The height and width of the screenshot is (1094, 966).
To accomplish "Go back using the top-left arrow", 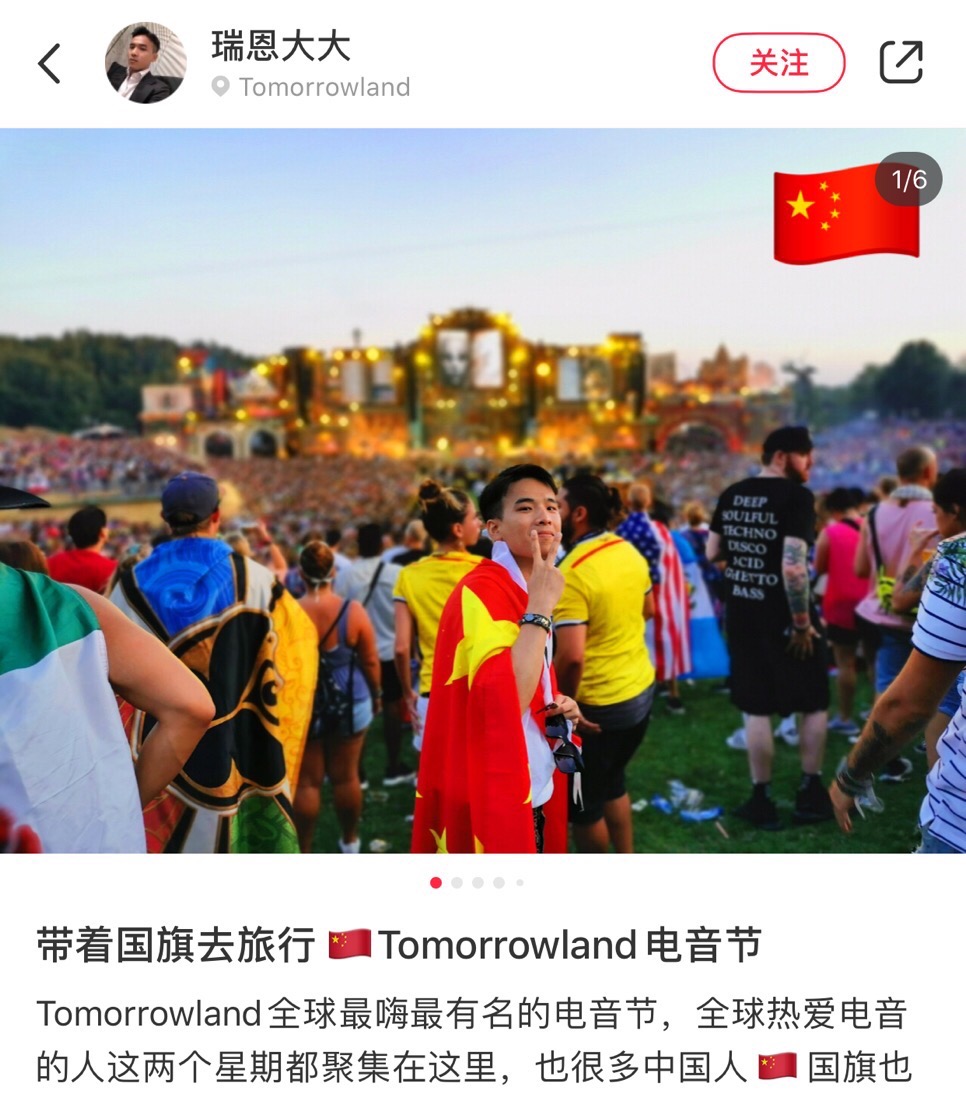I will [x=49, y=64].
